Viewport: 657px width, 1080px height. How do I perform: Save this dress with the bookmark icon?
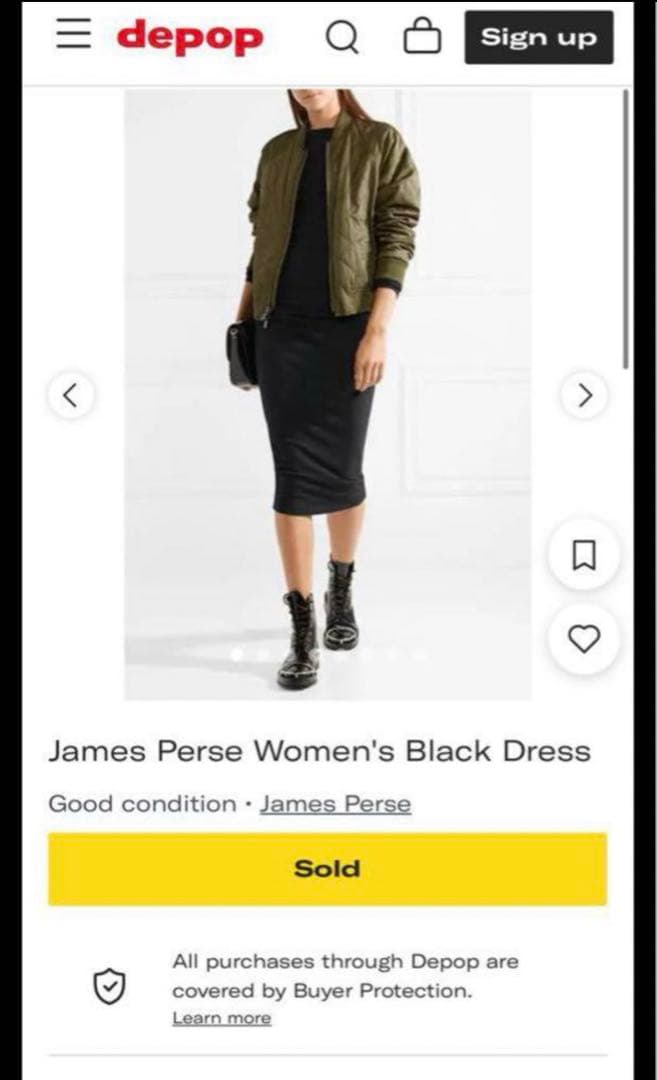pyautogui.click(x=584, y=555)
